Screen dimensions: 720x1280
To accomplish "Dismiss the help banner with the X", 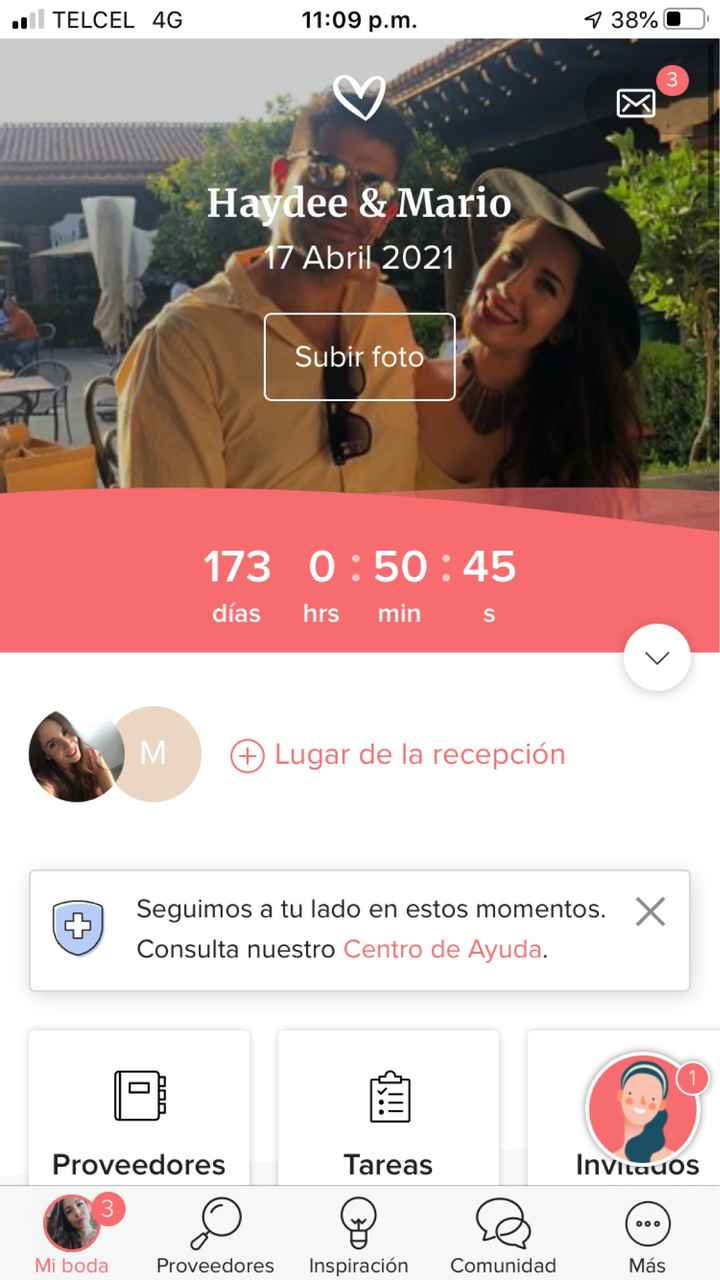I will [650, 911].
